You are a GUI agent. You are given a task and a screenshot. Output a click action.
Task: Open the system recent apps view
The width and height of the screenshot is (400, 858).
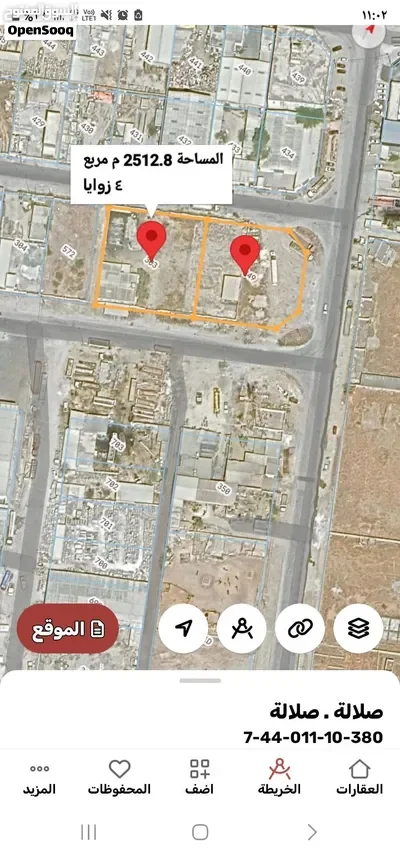(x=89, y=832)
